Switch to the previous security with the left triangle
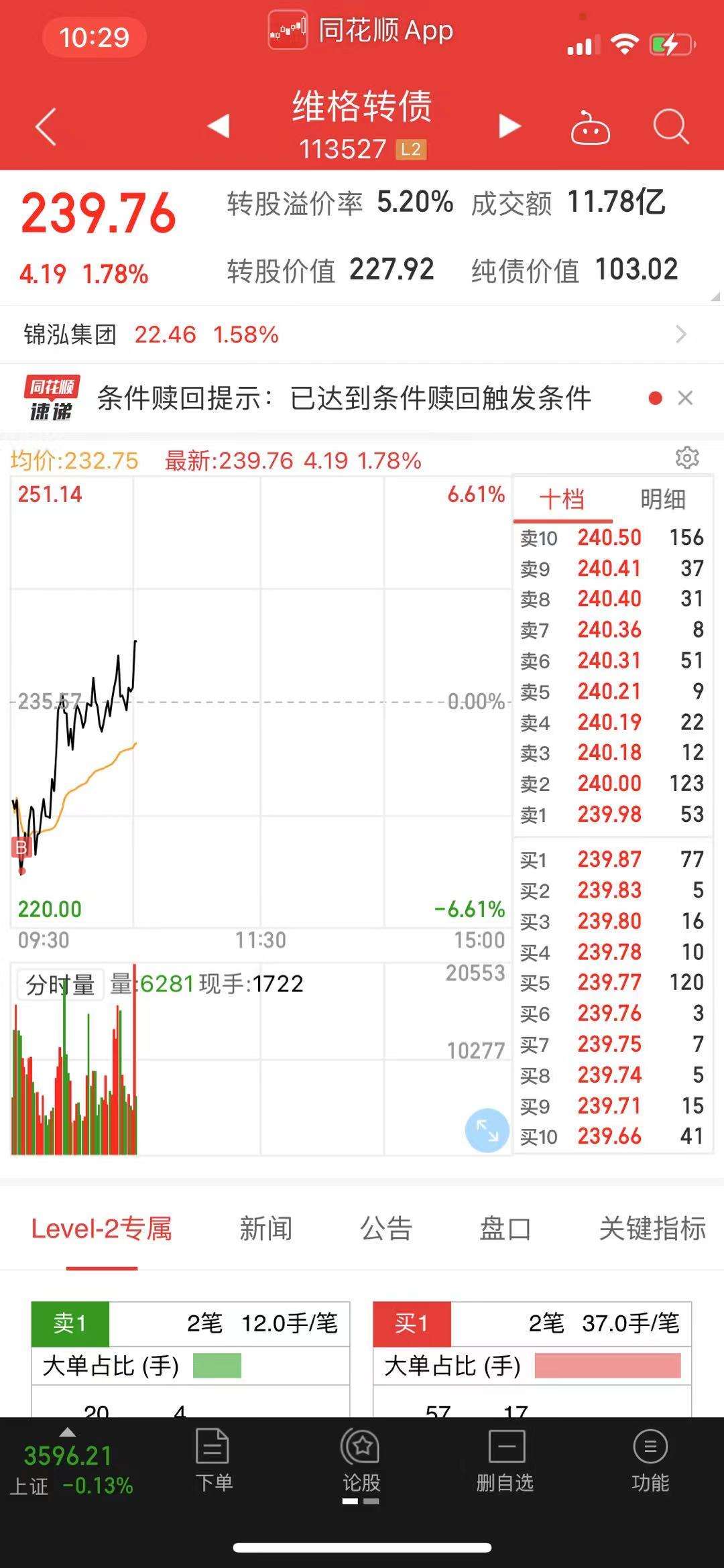The image size is (724, 1568). (x=219, y=125)
